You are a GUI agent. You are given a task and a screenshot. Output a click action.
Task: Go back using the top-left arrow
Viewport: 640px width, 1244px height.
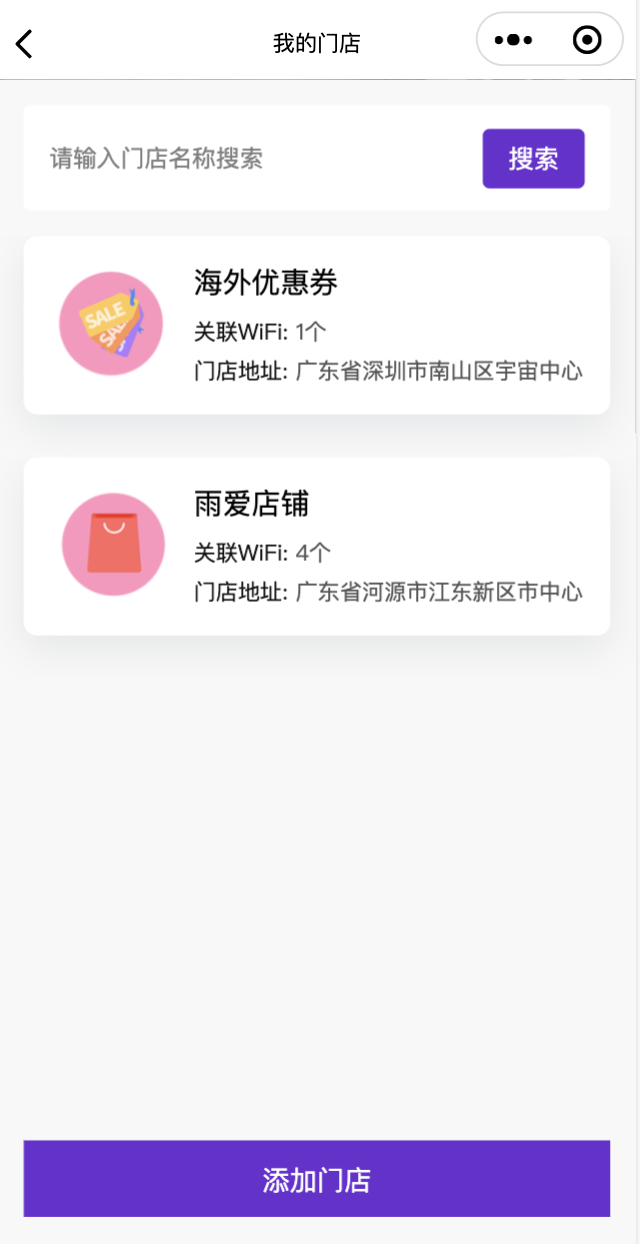[24, 43]
